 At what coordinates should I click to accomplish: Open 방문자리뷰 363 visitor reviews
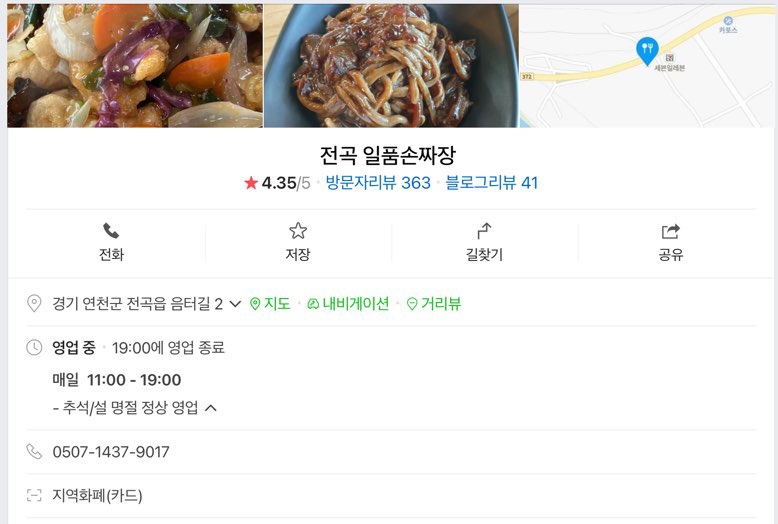[378, 183]
